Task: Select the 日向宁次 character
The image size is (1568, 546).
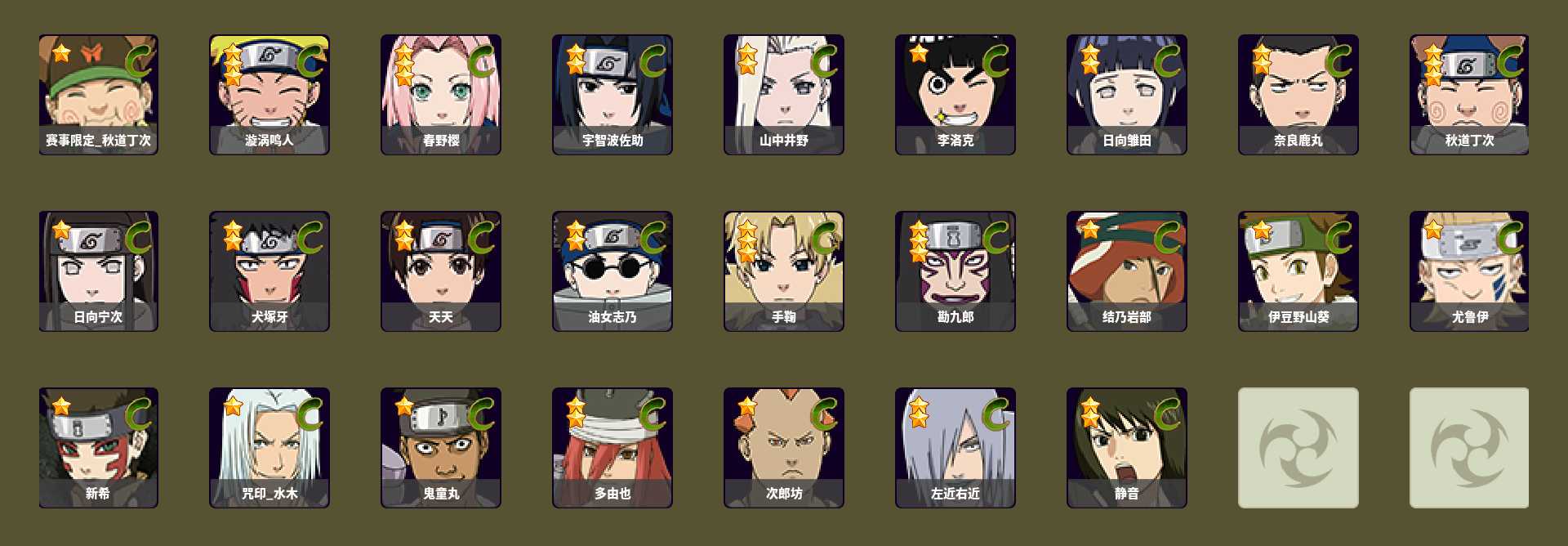Action: pyautogui.click(x=98, y=271)
